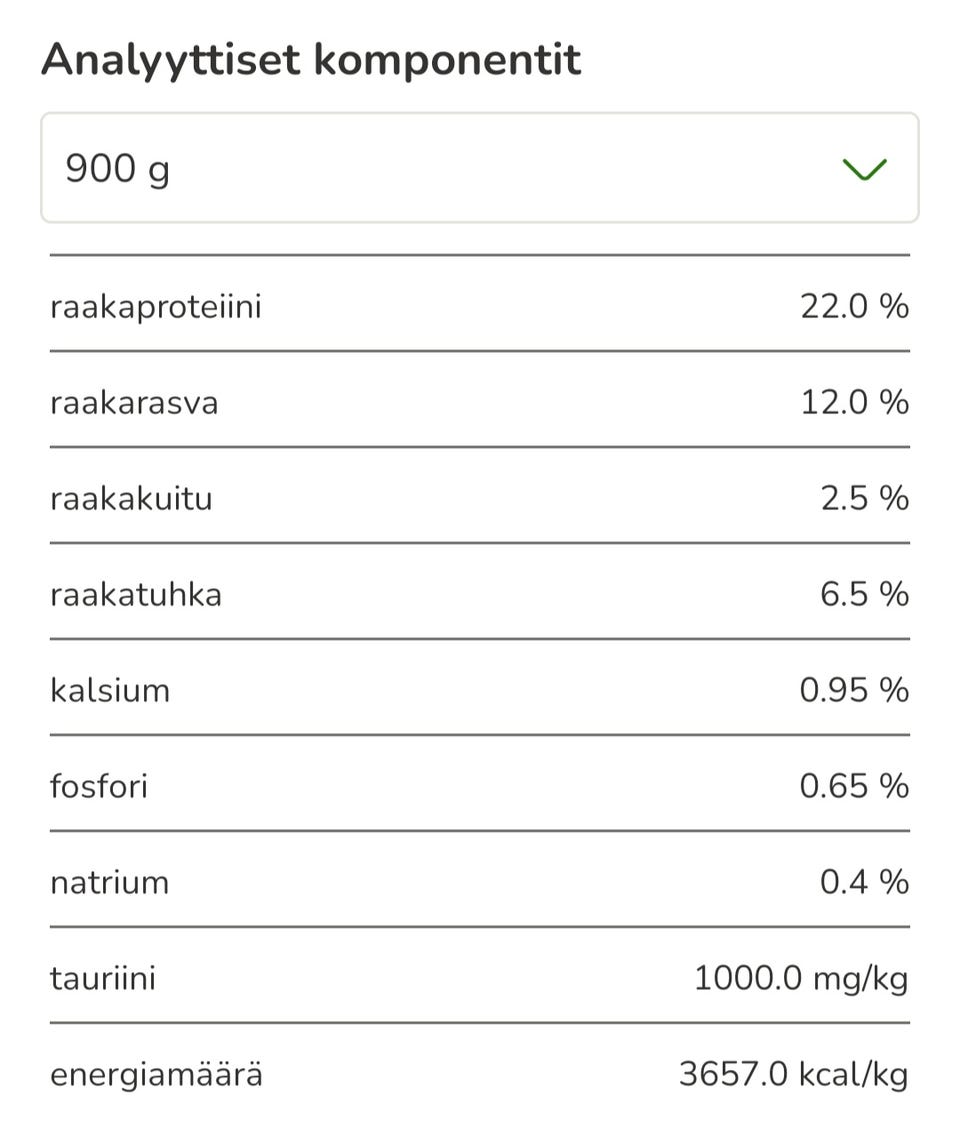The width and height of the screenshot is (960, 1126).
Task: Select the fosfori row
Action: click(x=98, y=786)
